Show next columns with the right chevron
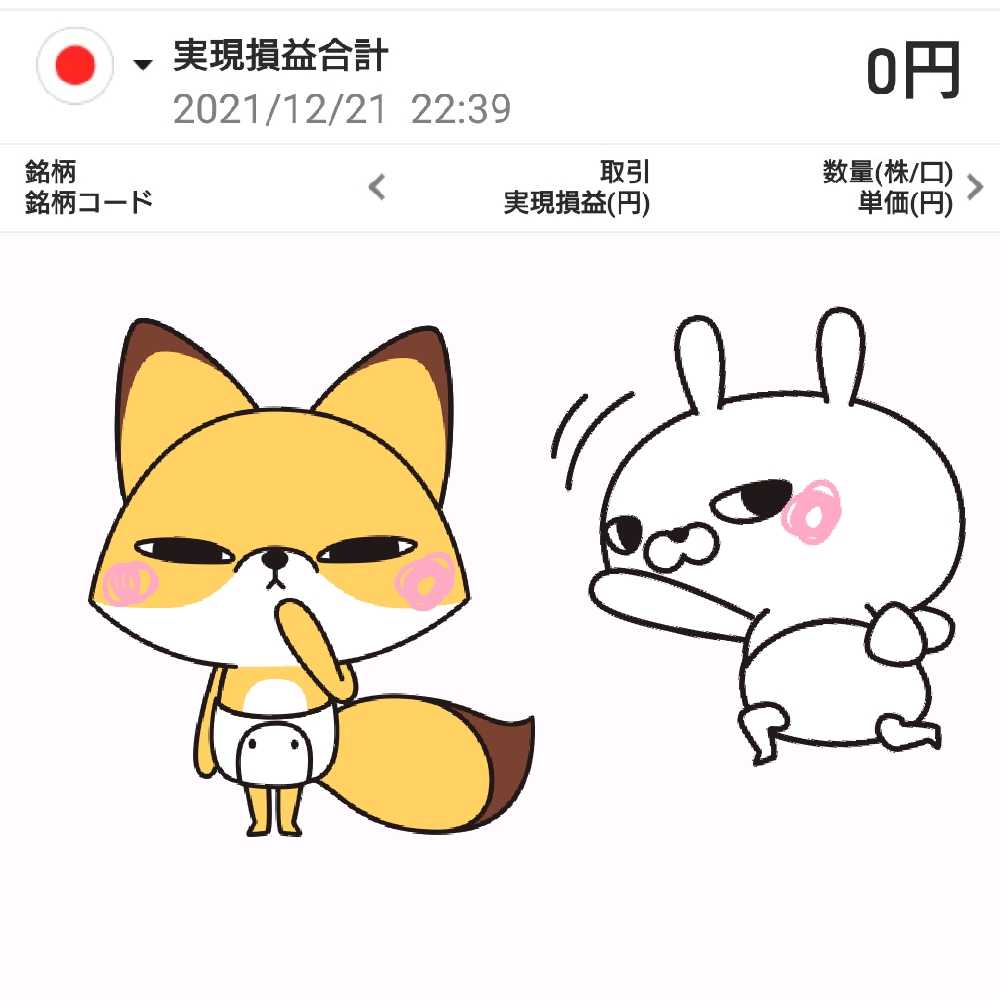Screen dimensions: 1000x1000 pos(976,187)
